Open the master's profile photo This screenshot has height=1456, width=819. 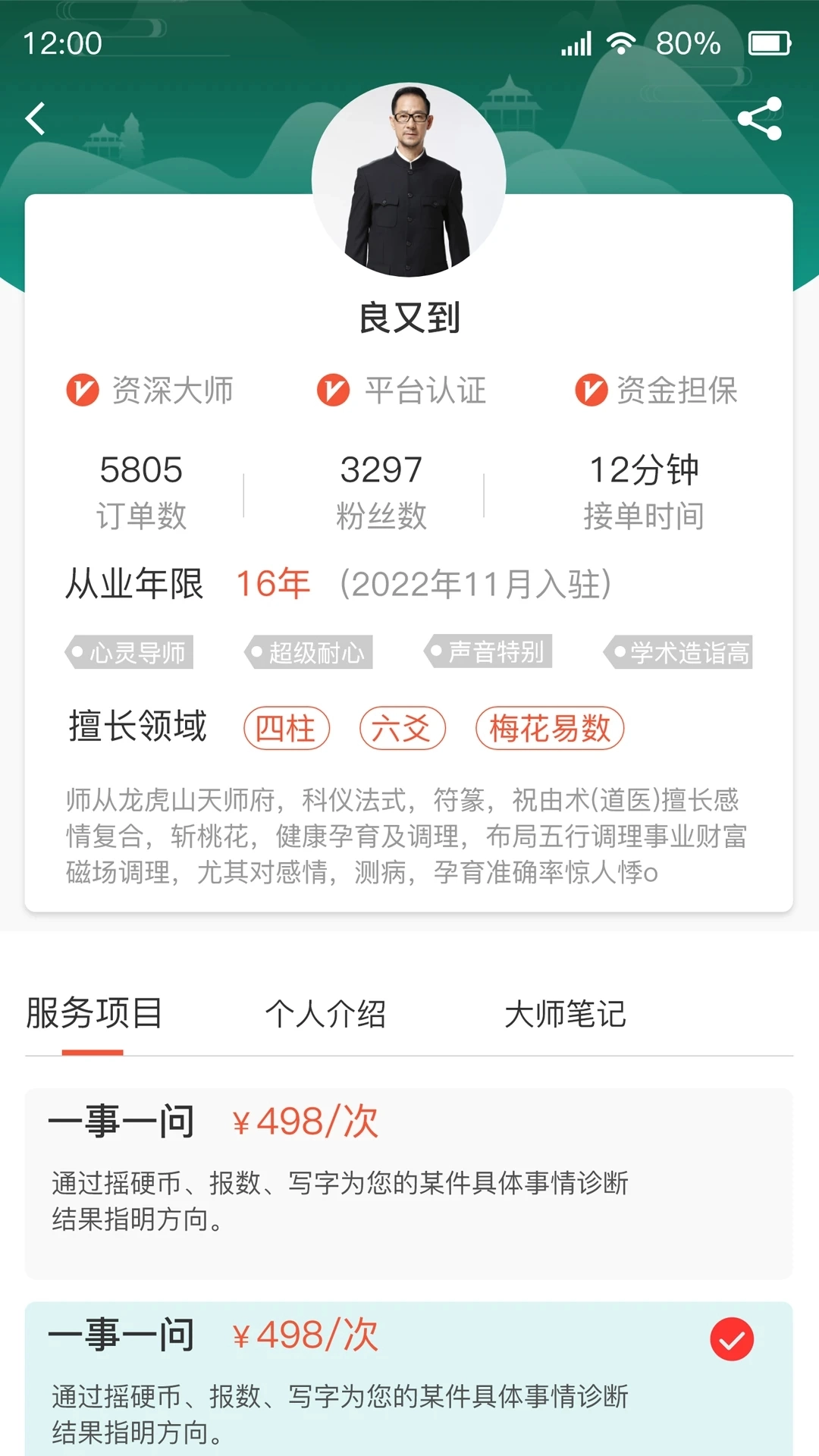409,180
